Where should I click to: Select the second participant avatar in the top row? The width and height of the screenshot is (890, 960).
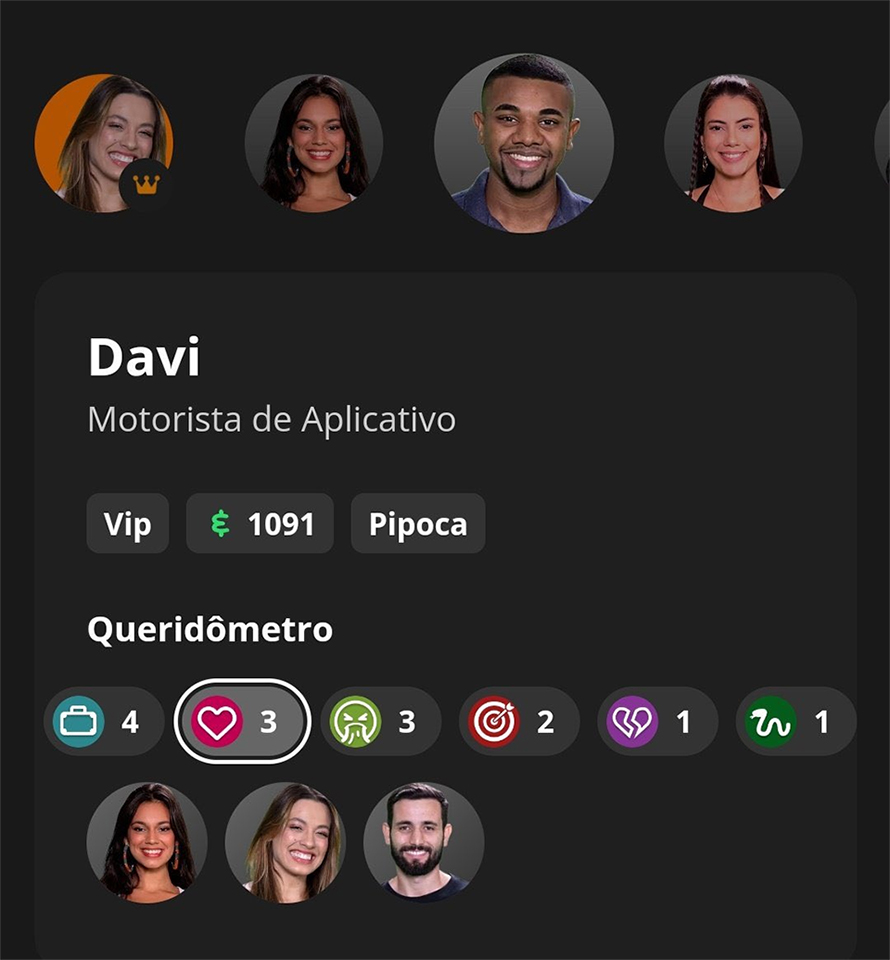pos(314,142)
